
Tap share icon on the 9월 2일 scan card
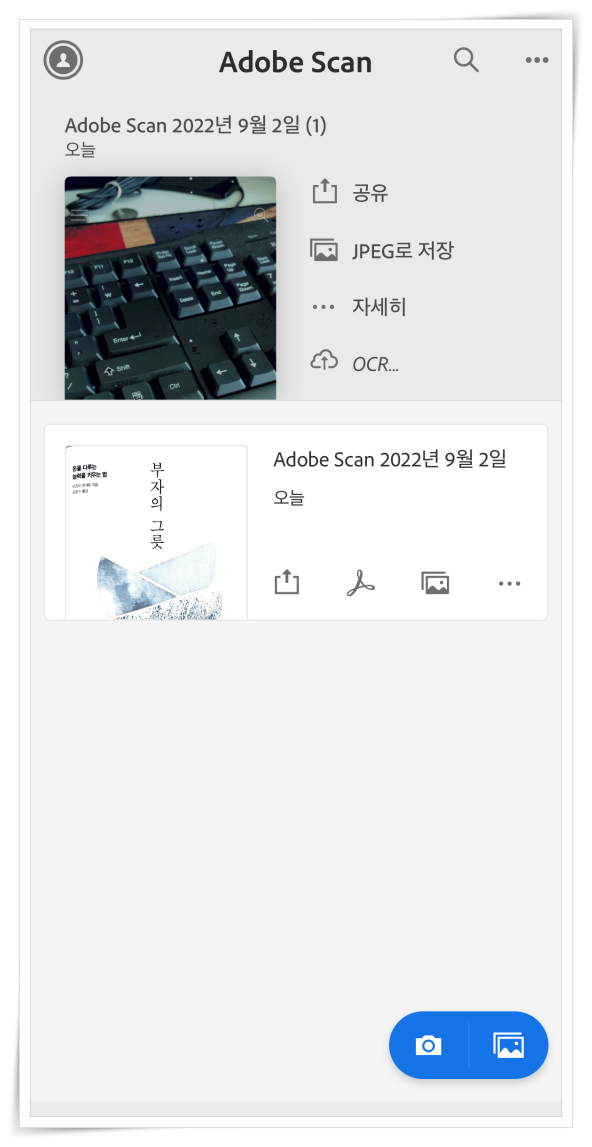pyautogui.click(x=287, y=583)
